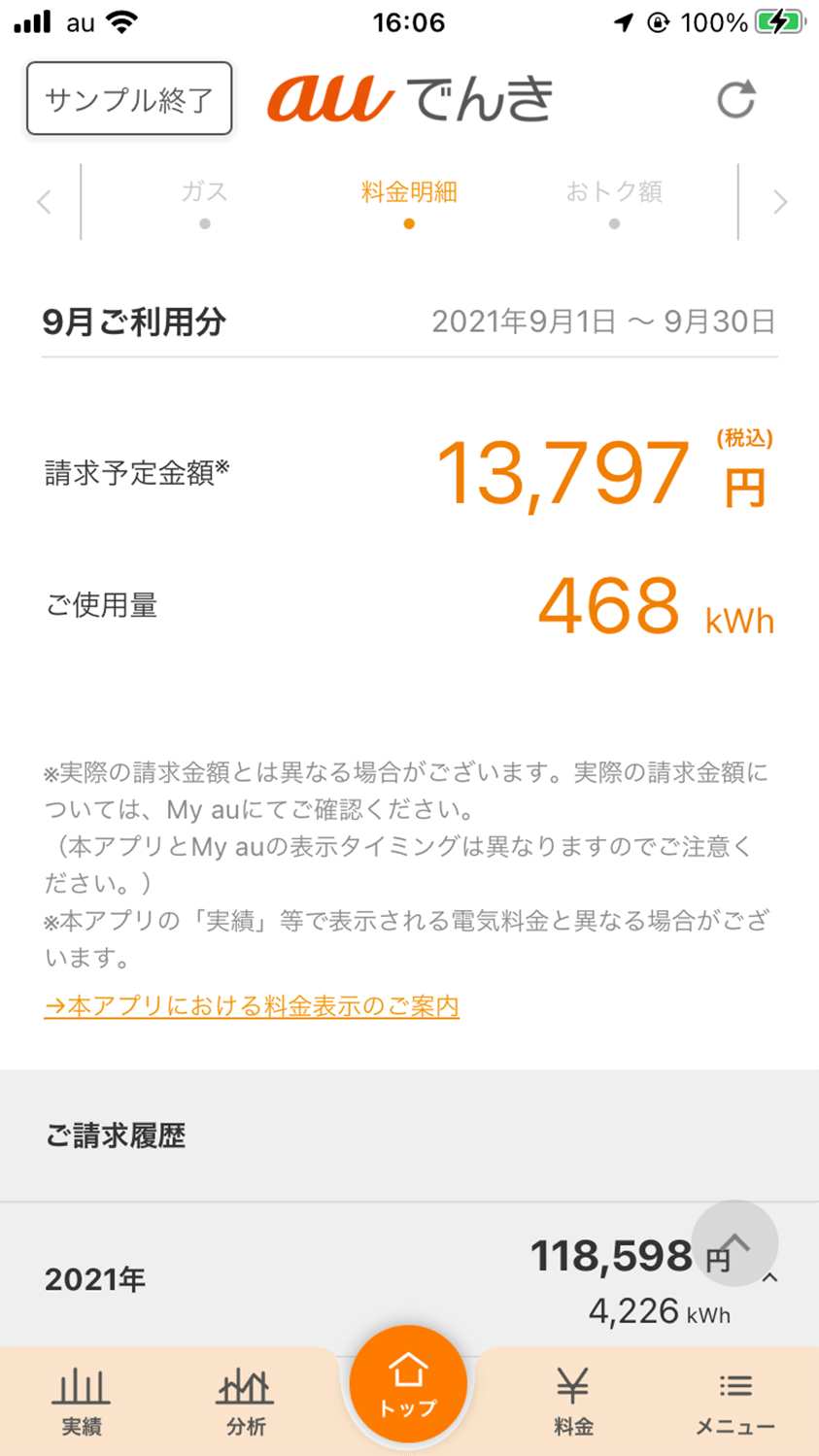Open the 分析 tab
Screen dimensions: 819x1456
click(x=245, y=1403)
